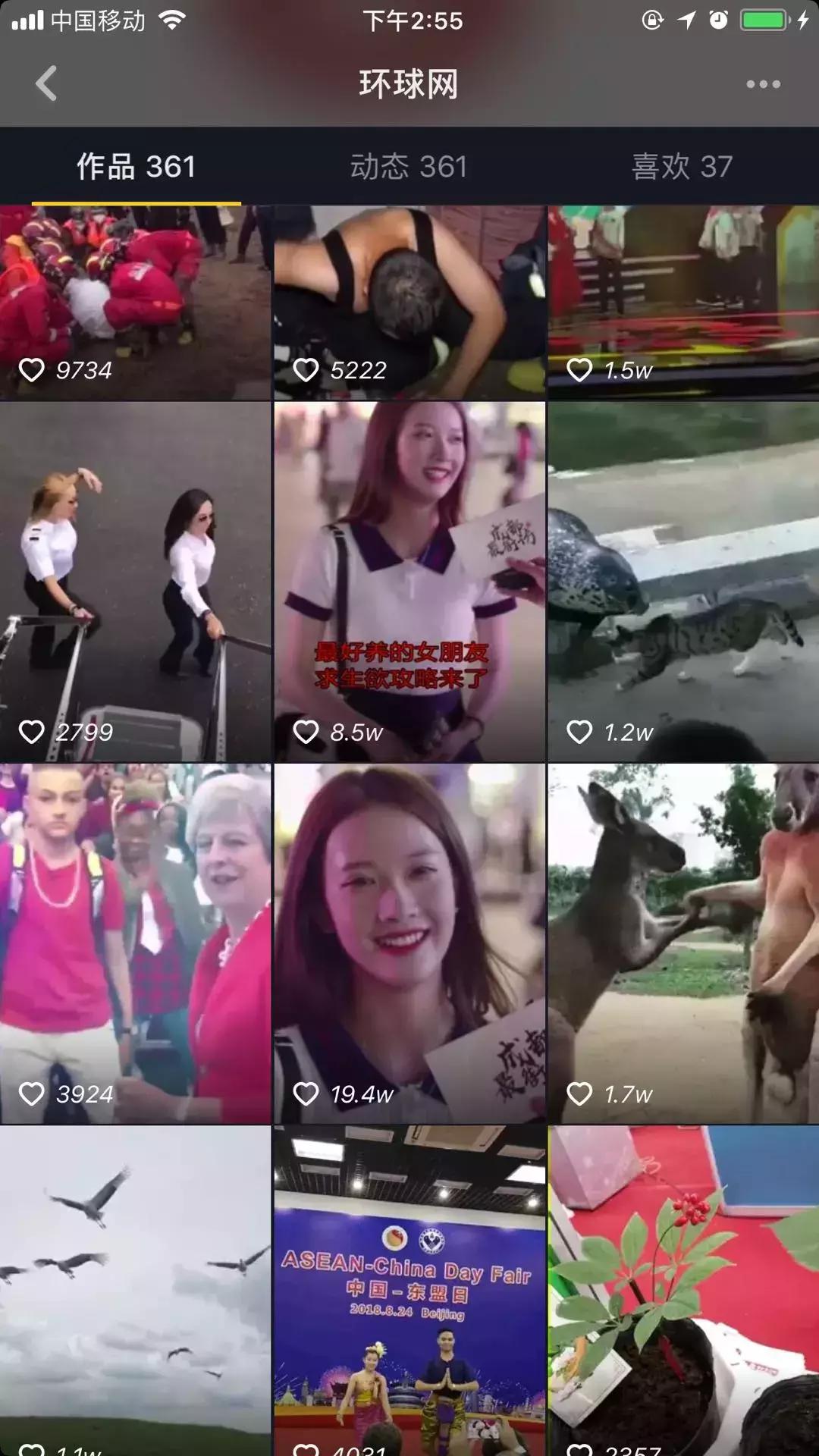Switch to the 动态 361 tab
The image size is (819, 1456).
pyautogui.click(x=409, y=166)
